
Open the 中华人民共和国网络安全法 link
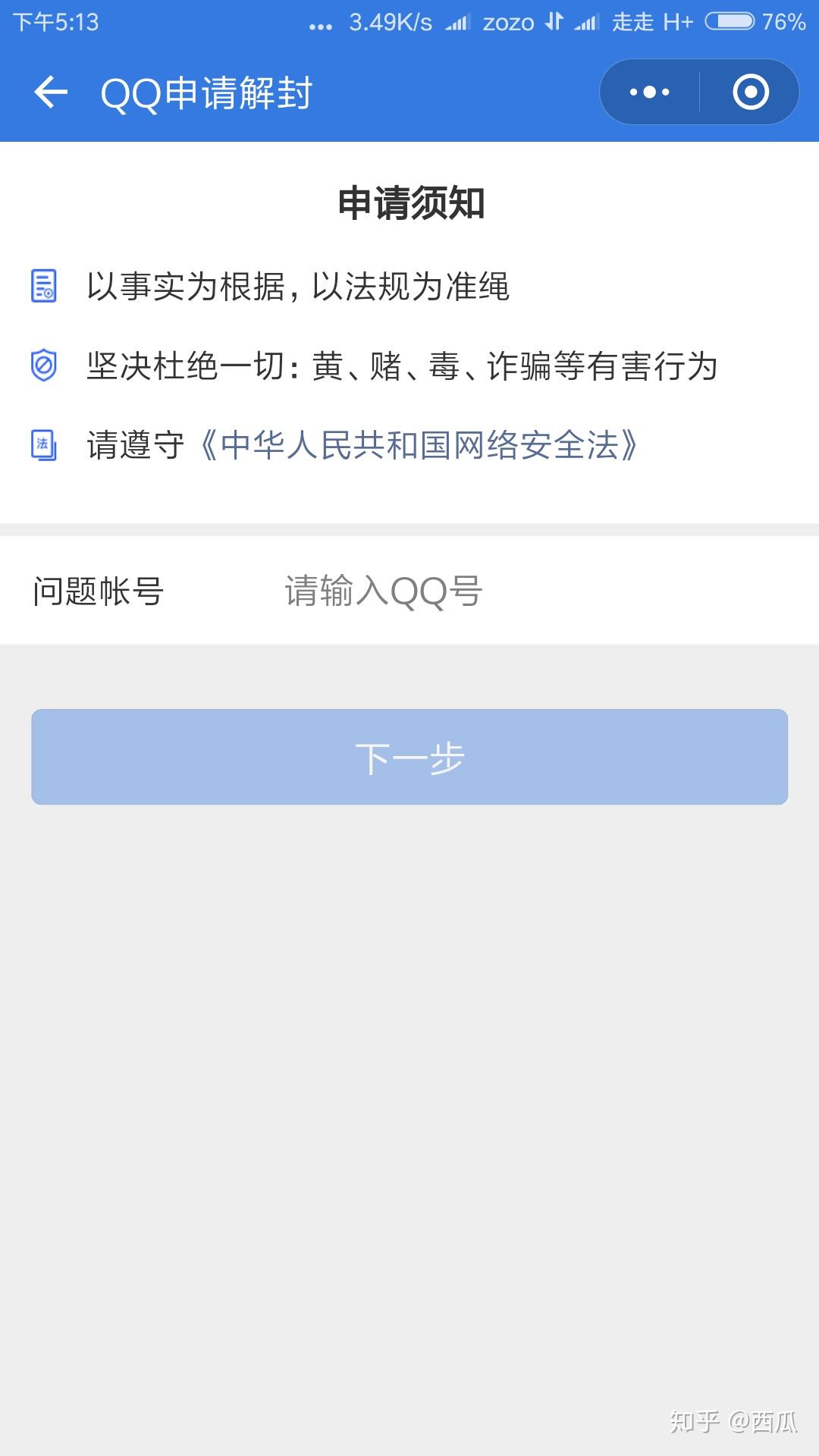pyautogui.click(x=418, y=445)
